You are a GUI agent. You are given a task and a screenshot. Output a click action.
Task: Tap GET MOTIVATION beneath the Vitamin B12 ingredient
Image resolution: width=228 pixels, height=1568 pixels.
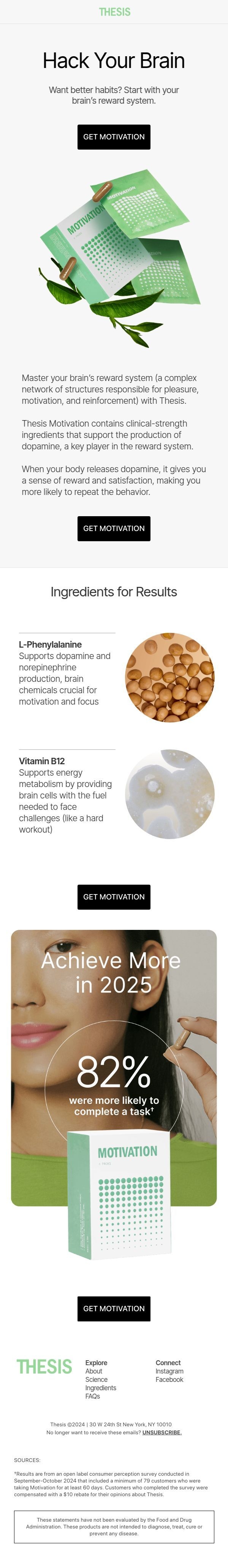(114, 896)
